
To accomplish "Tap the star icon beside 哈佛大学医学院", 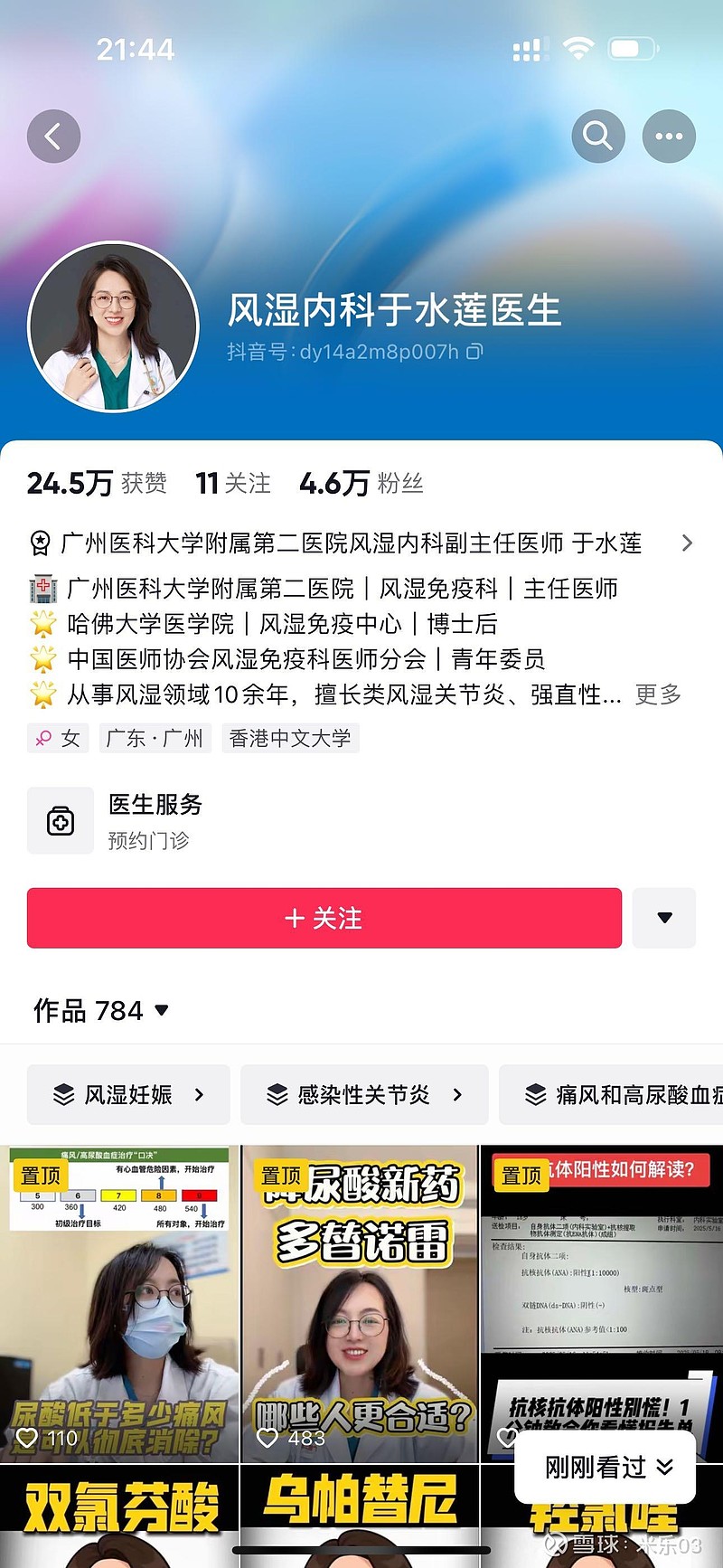I will (x=43, y=624).
